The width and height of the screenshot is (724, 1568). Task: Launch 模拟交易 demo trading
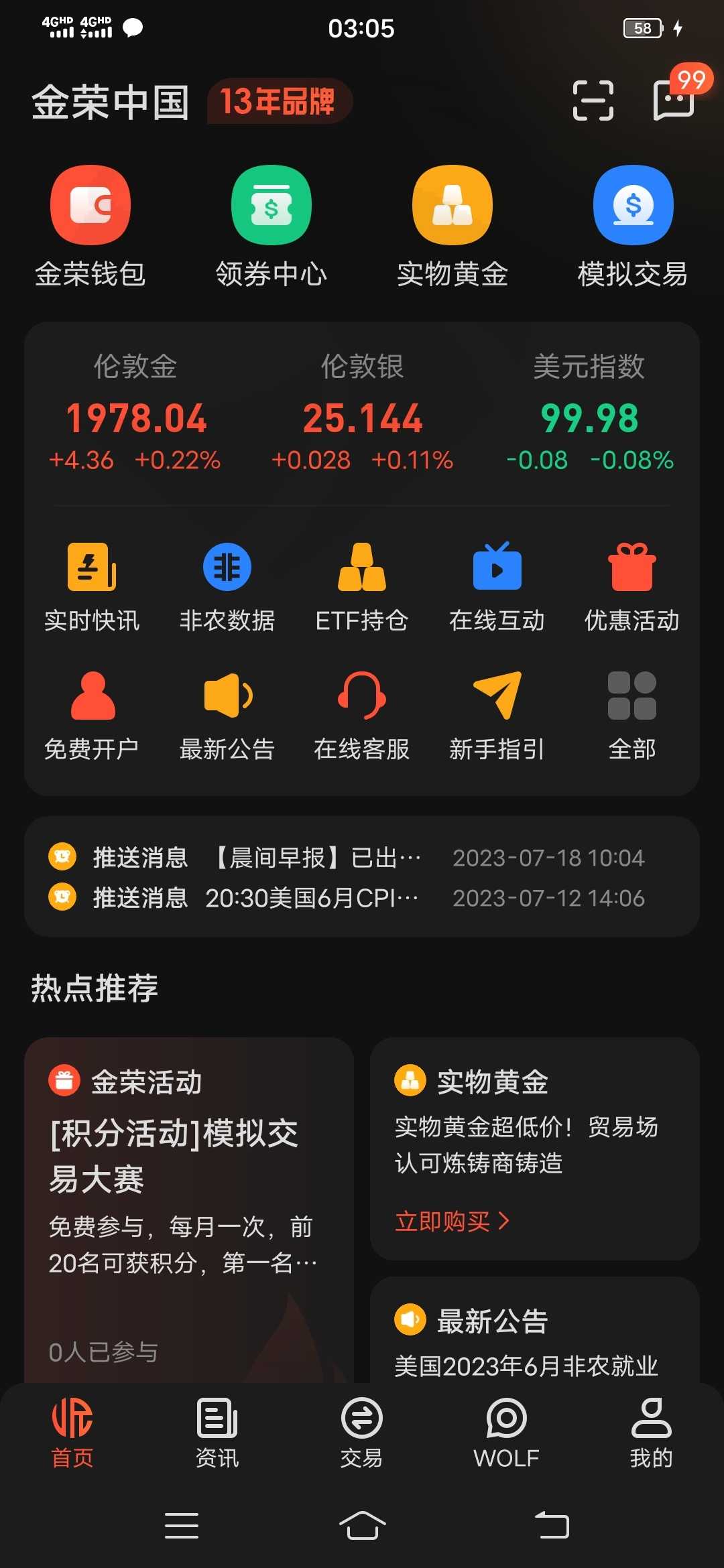[x=633, y=226]
